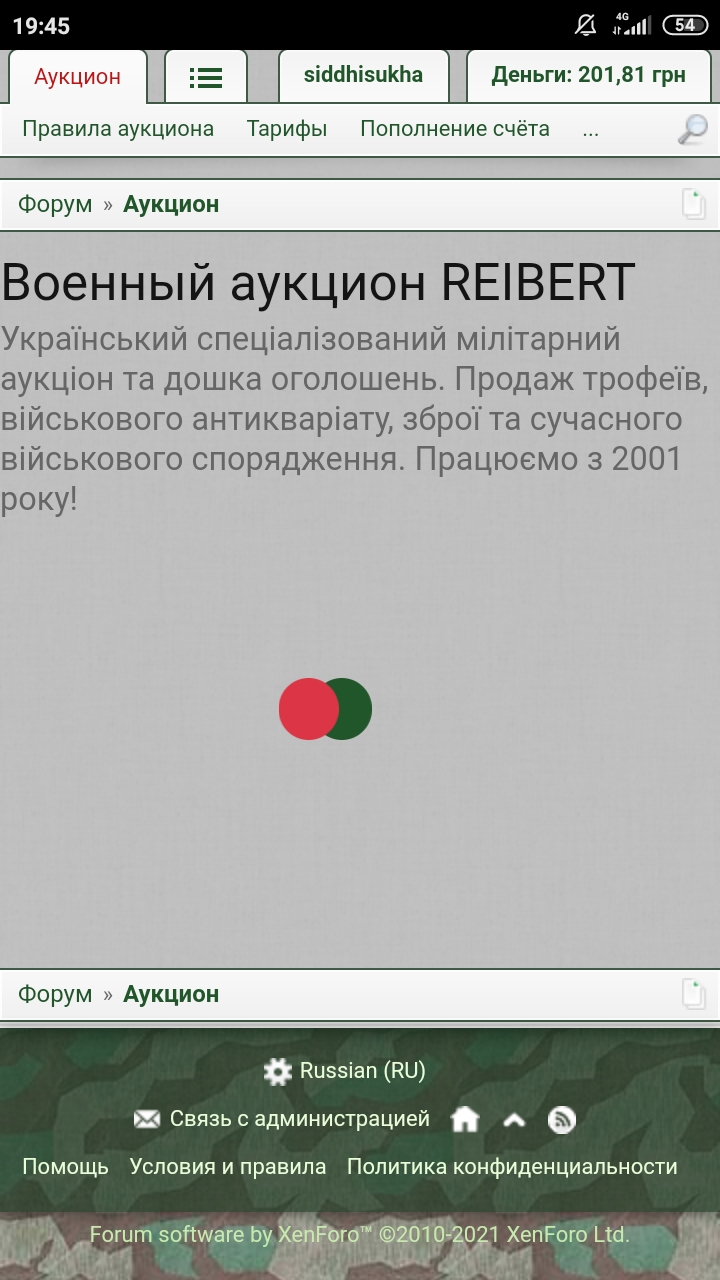Go to the home page icon in the footer
720x1280 pixels.
click(x=465, y=1119)
